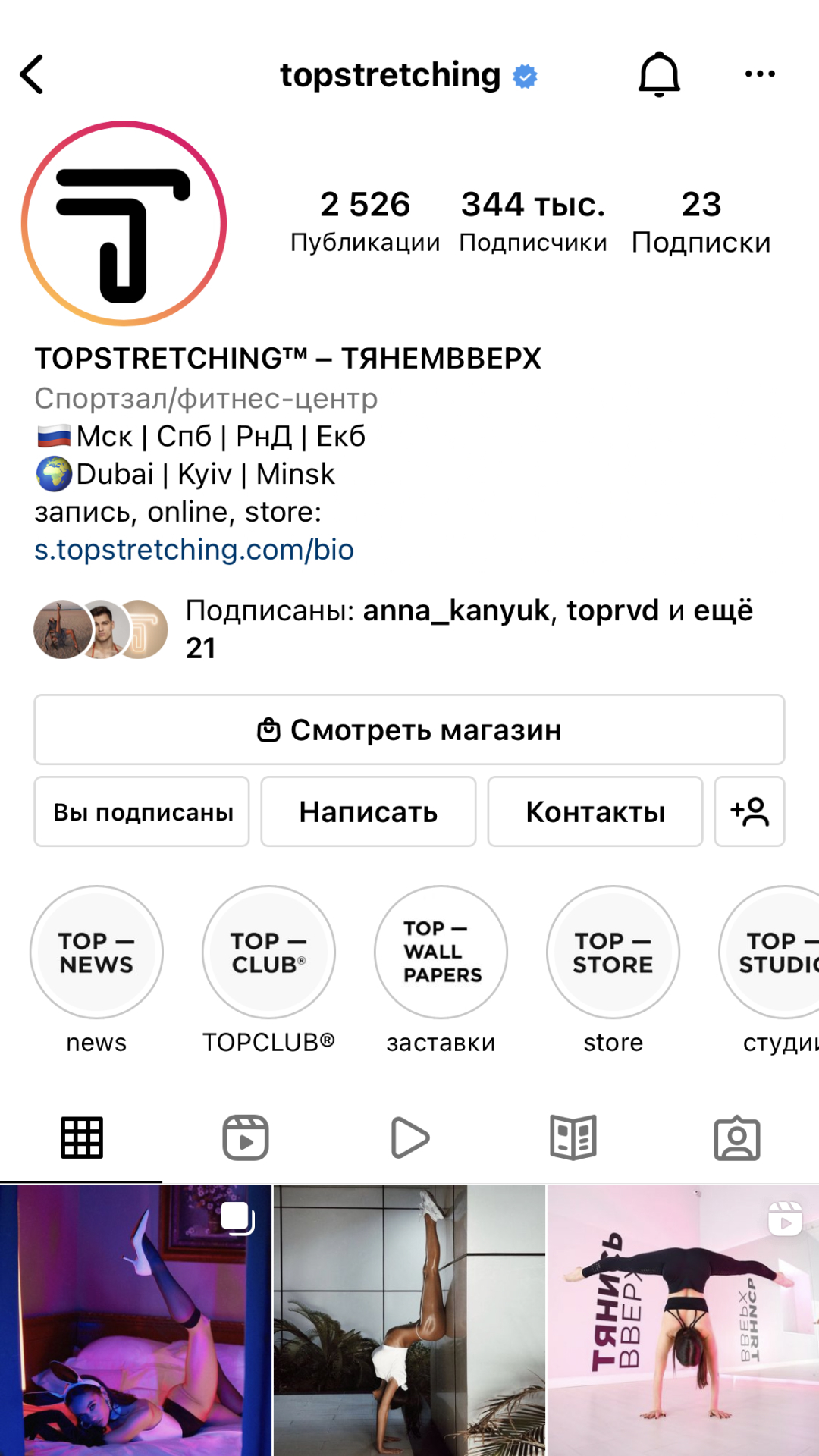Open the news story highlight
Image resolution: width=819 pixels, height=1456 pixels.
pos(96,952)
